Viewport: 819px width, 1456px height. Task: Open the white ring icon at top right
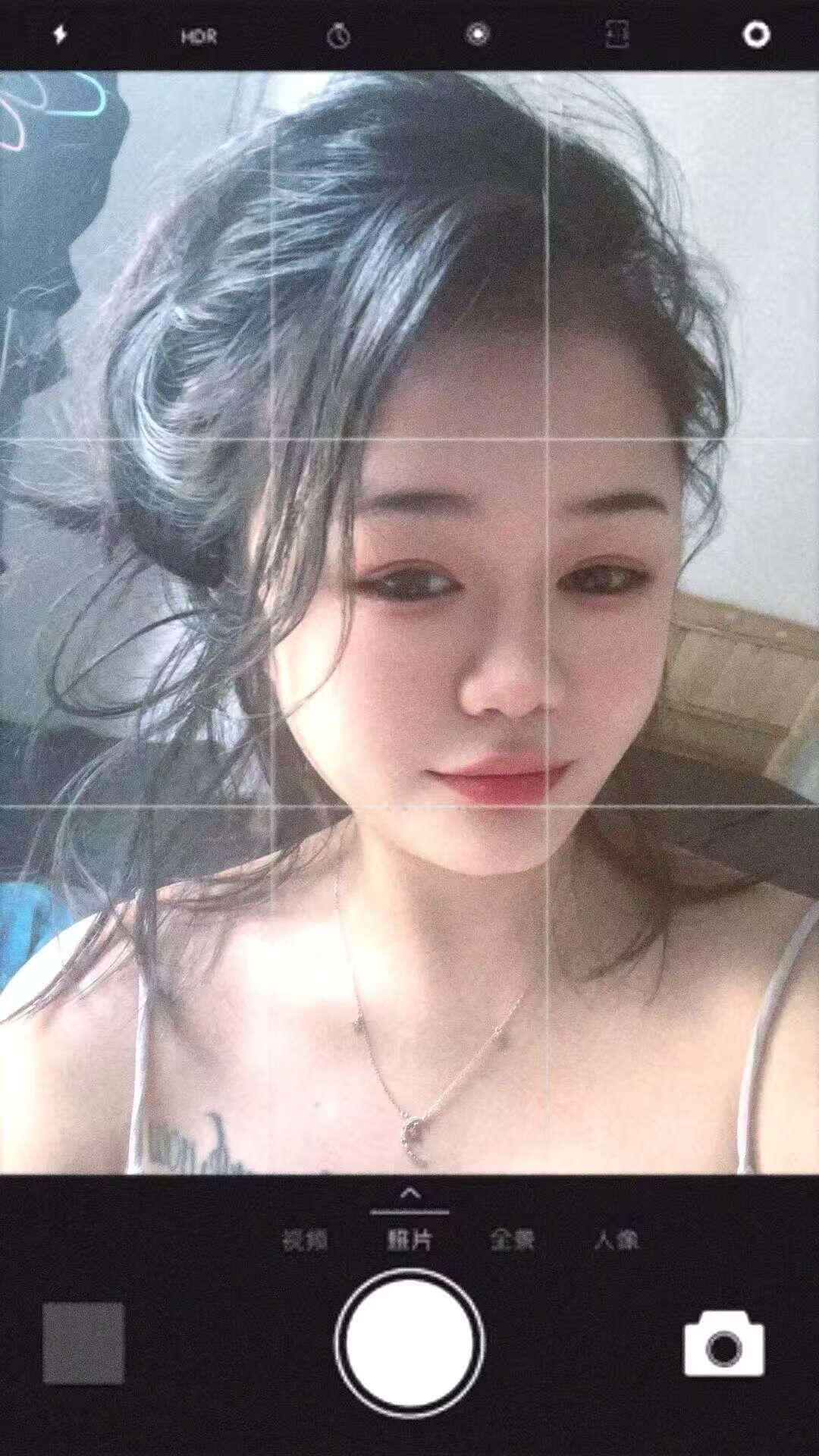pyautogui.click(x=756, y=34)
